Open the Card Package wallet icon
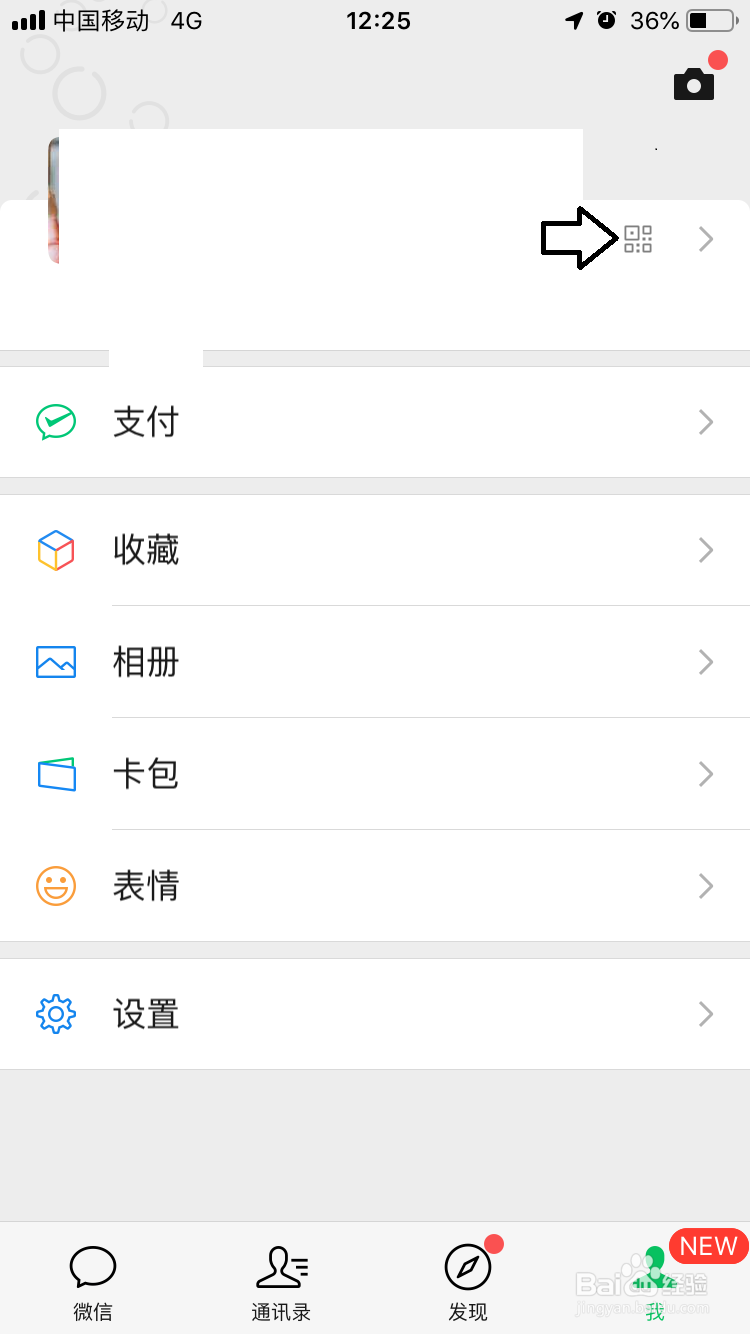This screenshot has width=750, height=1334. (55, 774)
